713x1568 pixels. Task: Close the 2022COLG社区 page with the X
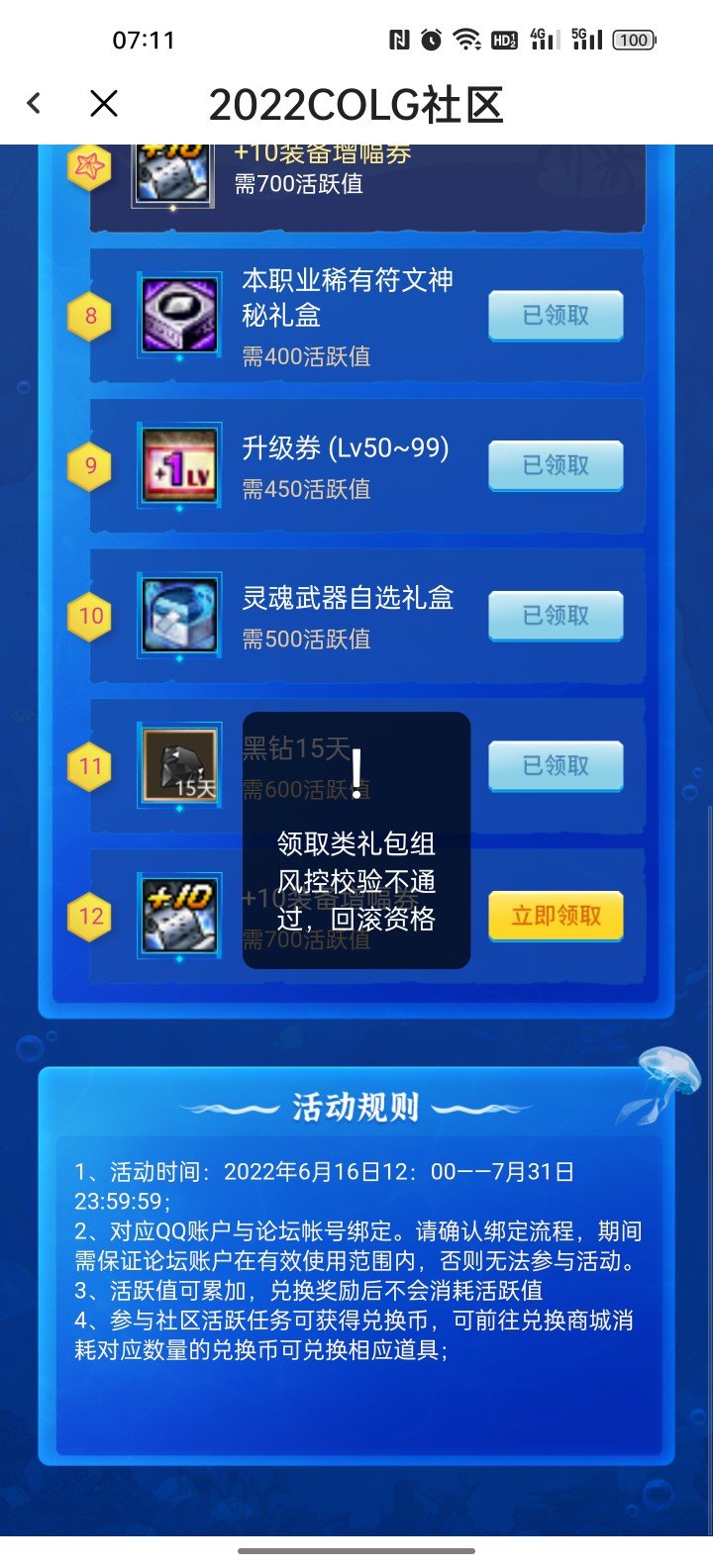[x=102, y=103]
